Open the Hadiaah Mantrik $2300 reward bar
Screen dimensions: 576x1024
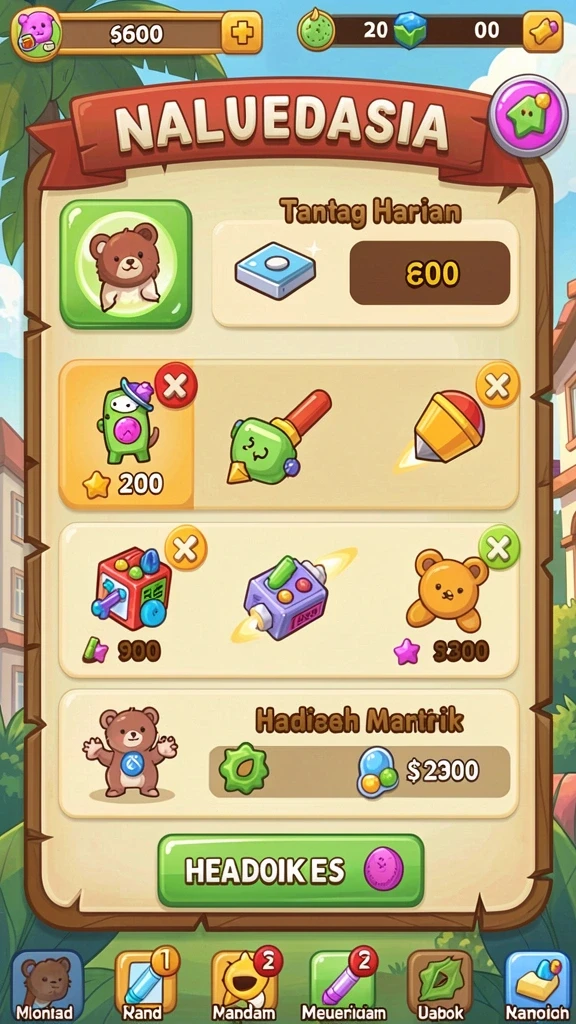(359, 771)
